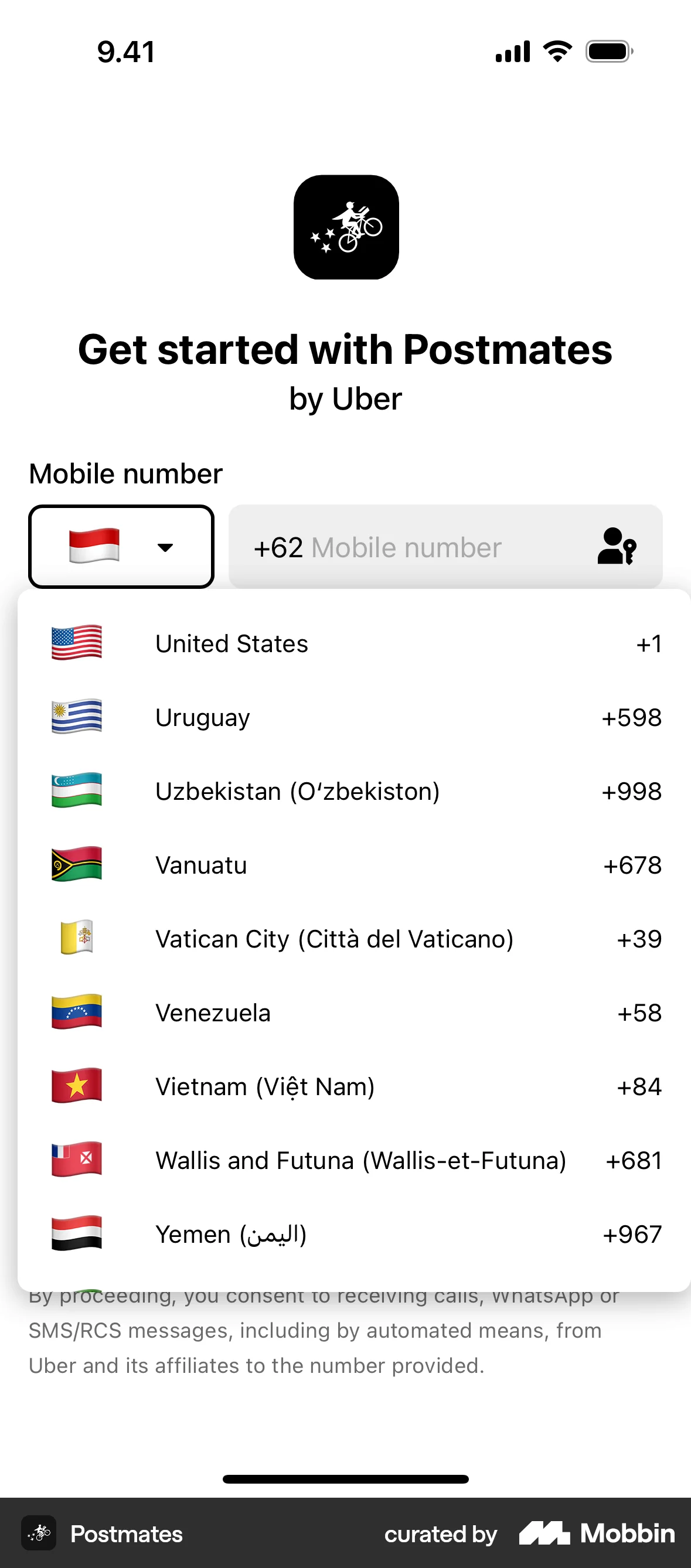Pick Uzbekistan +998 as country code
This screenshot has height=1568, width=691.
[x=353, y=791]
